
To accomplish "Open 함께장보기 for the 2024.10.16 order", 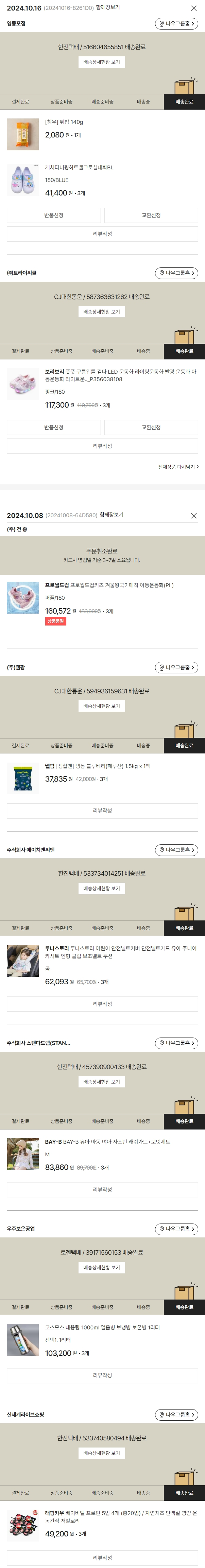I will (x=108, y=8).
